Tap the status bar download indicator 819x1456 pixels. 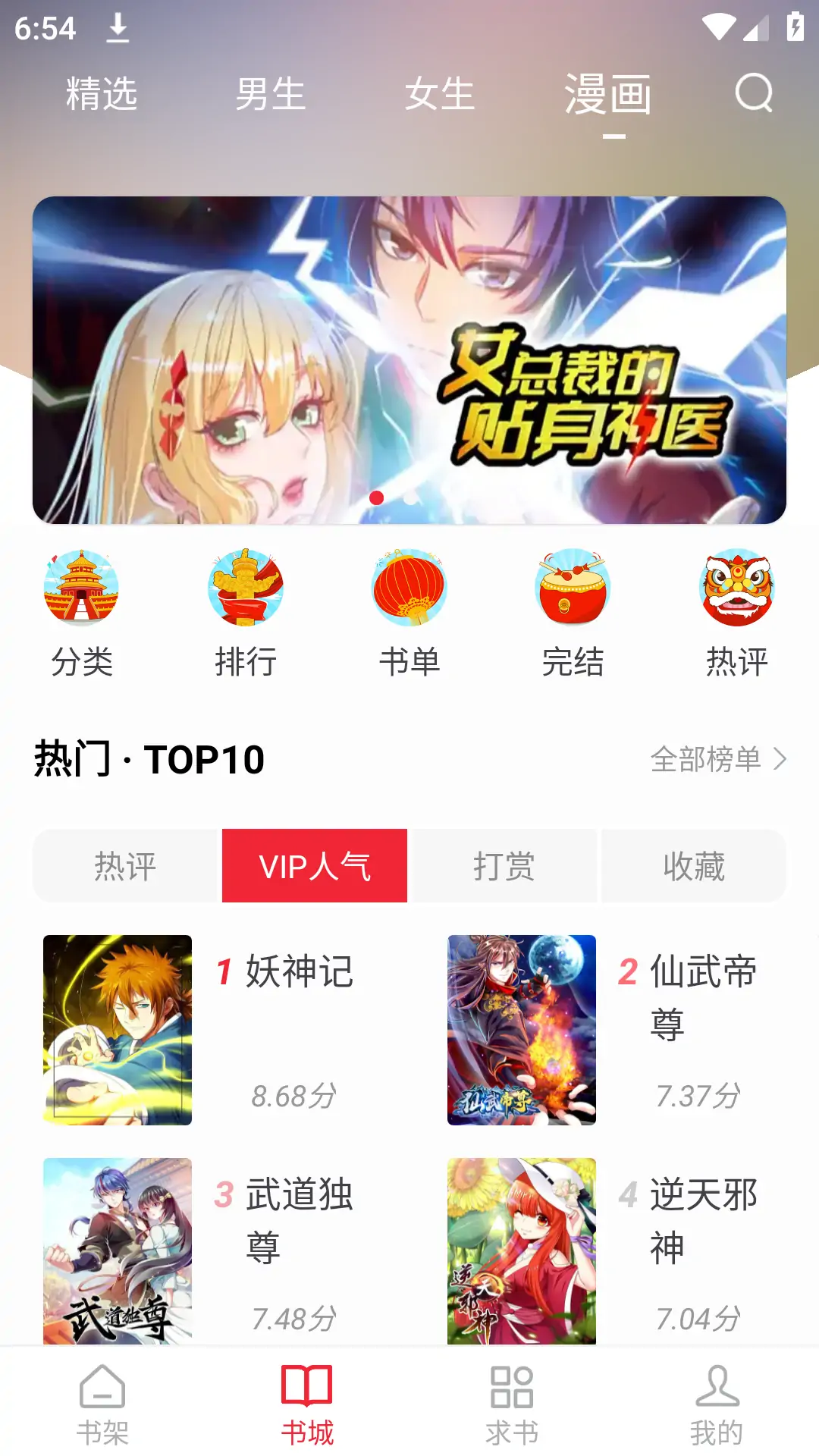[118, 27]
